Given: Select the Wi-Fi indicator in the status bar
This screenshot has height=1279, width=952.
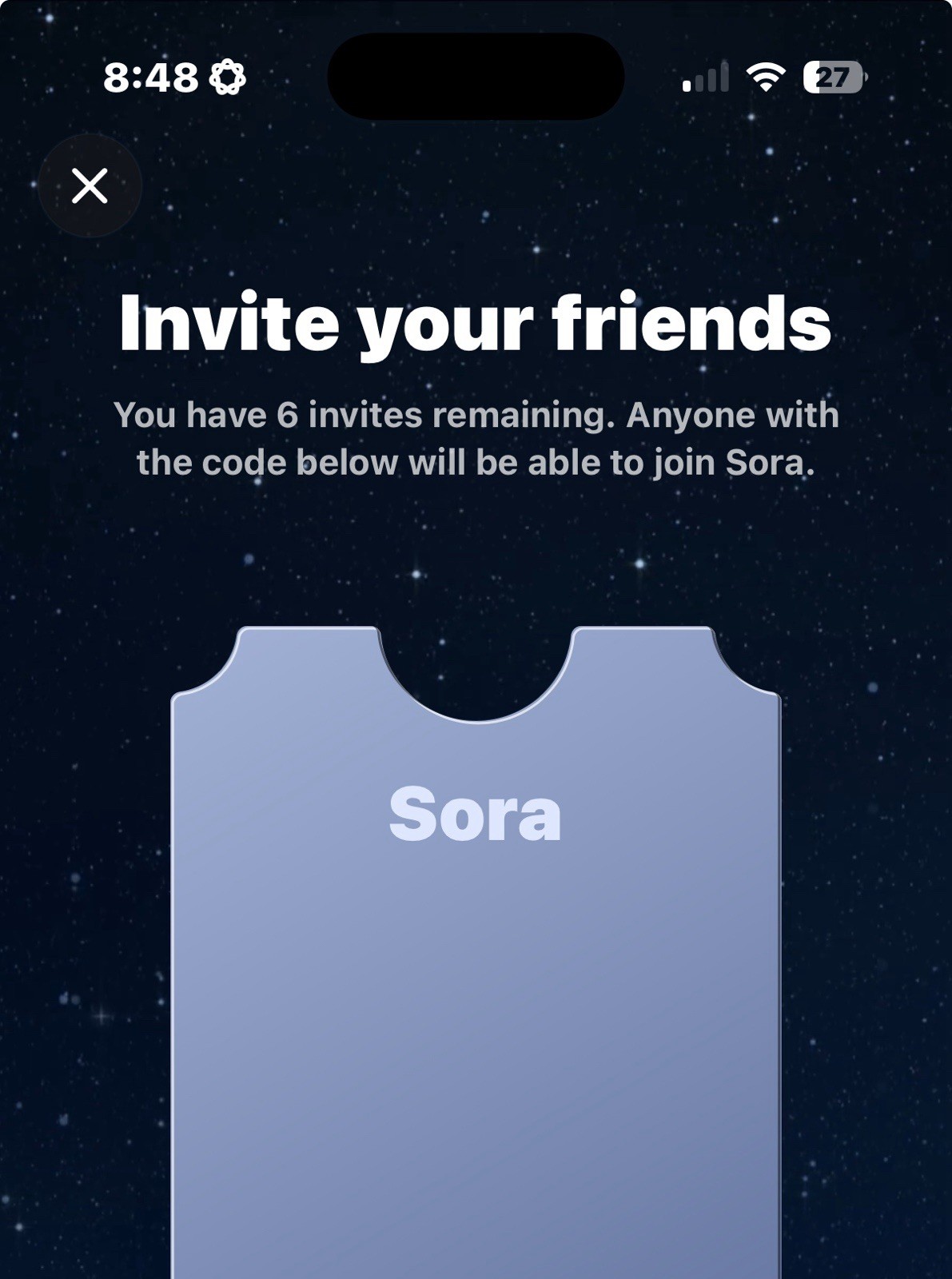Looking at the screenshot, I should pos(765,76).
